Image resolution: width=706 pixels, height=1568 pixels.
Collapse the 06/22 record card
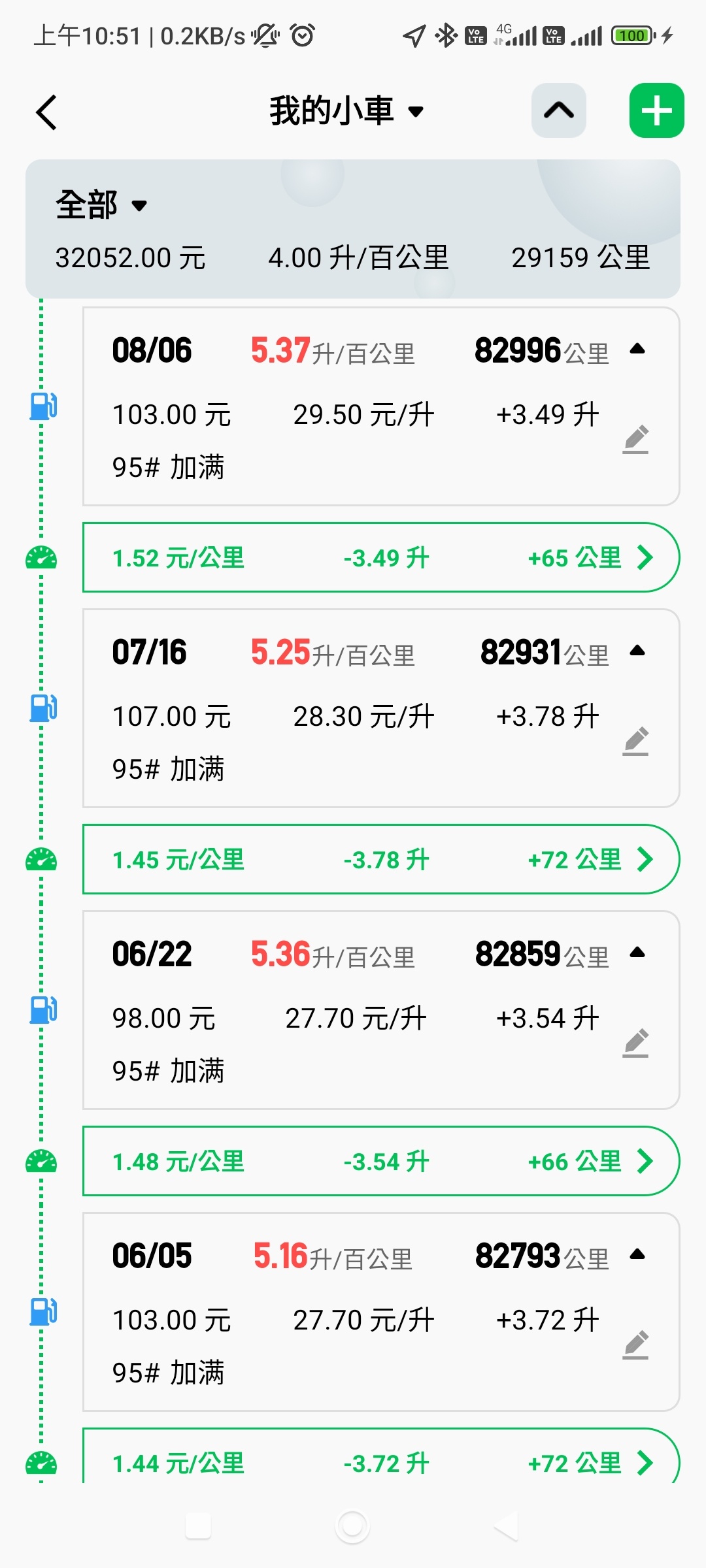click(637, 953)
